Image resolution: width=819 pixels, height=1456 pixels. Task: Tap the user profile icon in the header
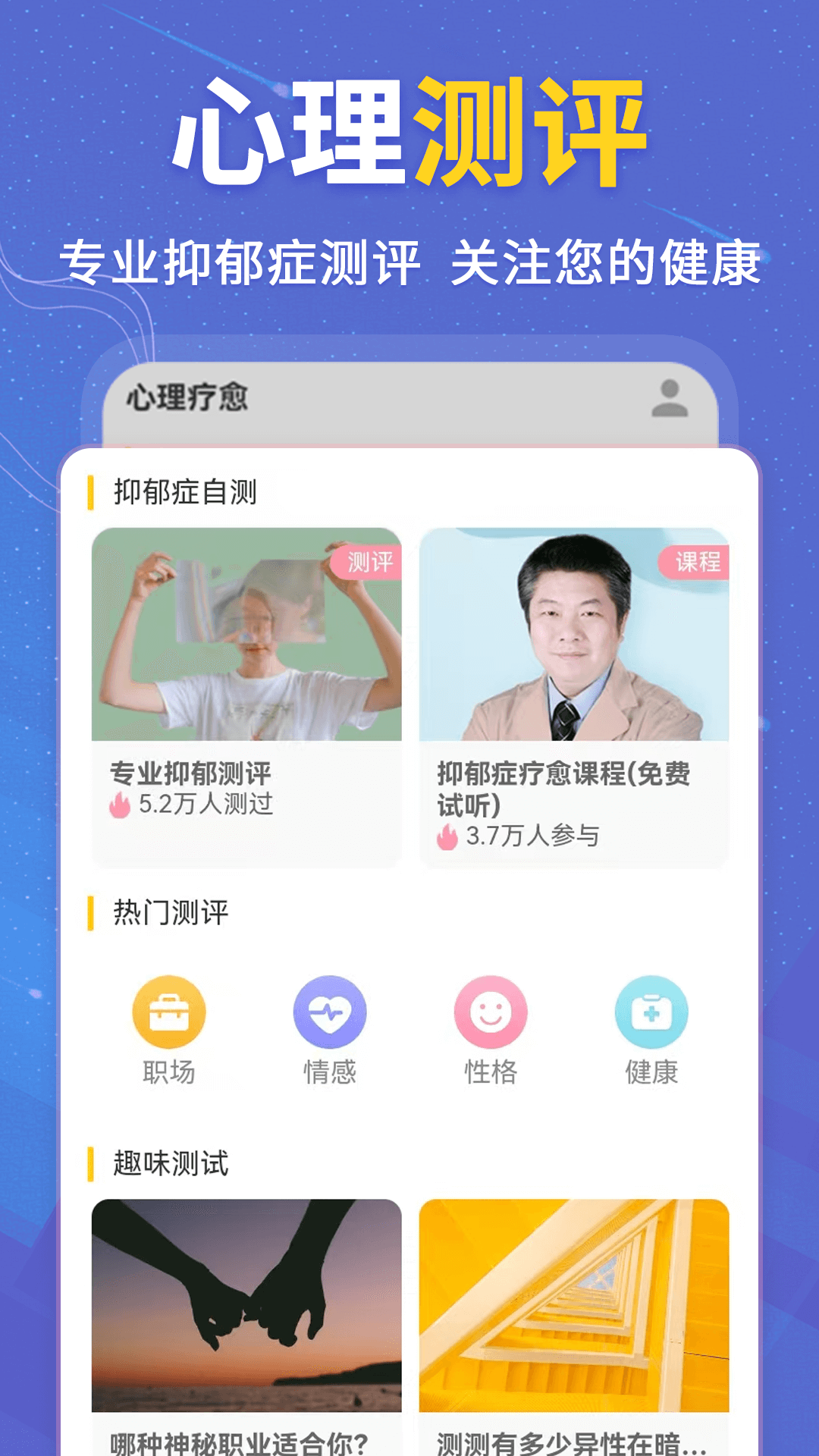click(669, 400)
